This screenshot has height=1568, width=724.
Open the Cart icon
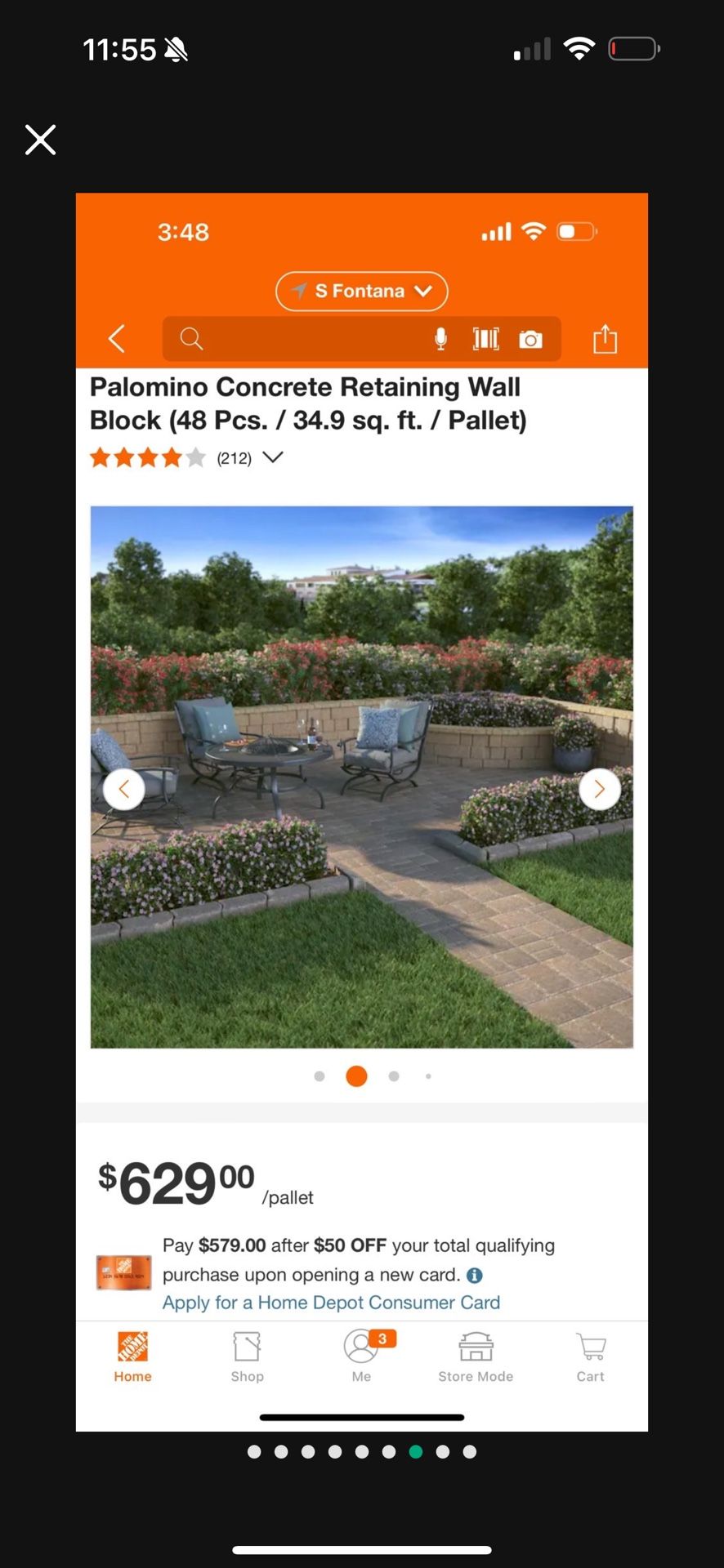coord(590,1356)
